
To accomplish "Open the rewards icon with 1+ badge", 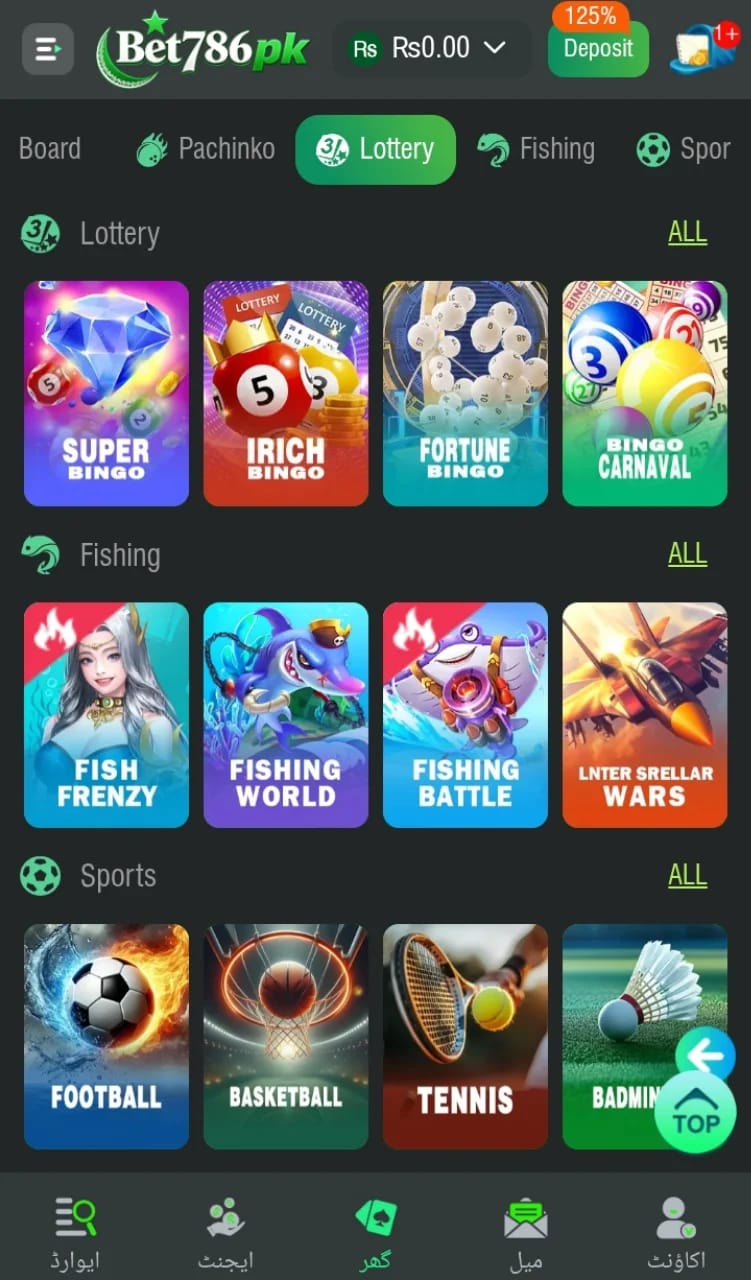I will 701,48.
